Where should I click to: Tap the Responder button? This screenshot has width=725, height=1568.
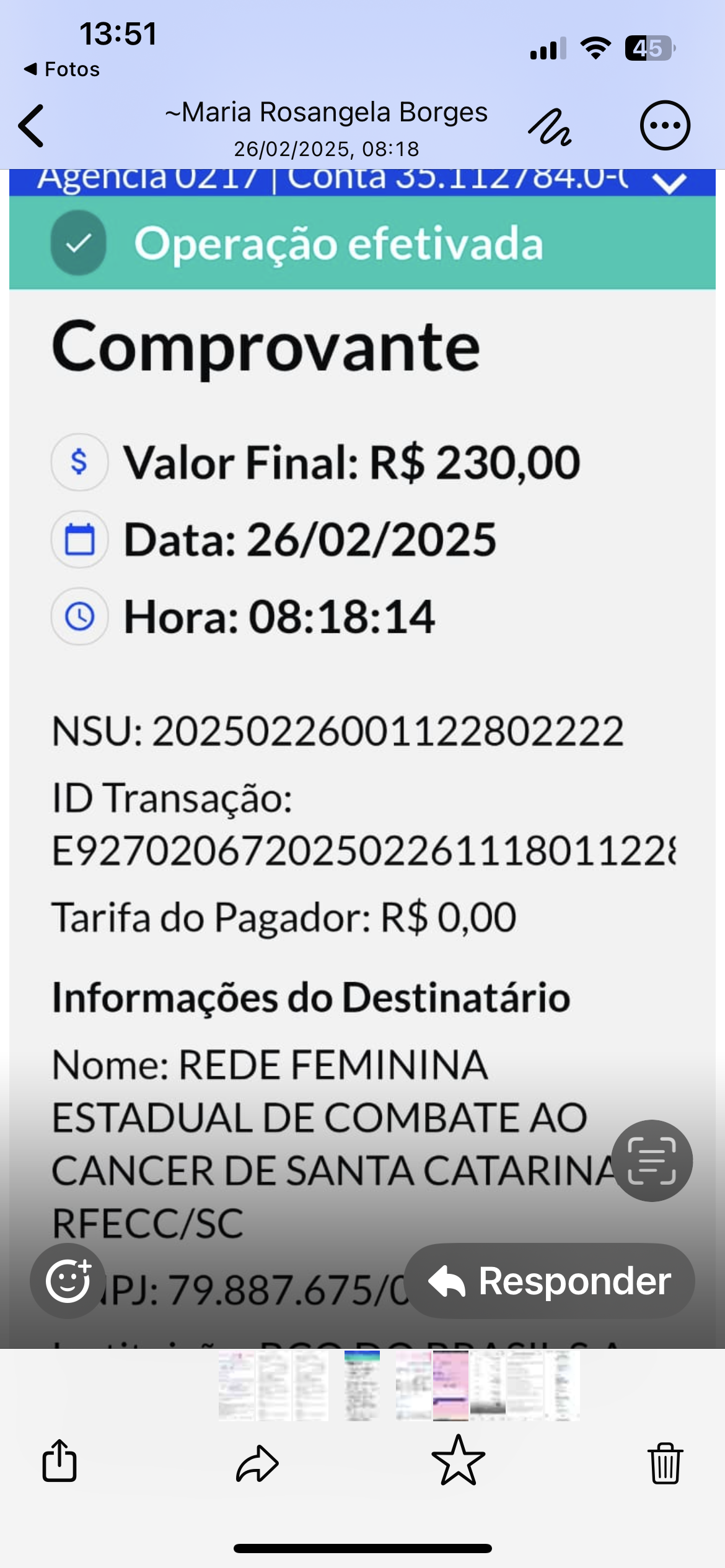(549, 1281)
